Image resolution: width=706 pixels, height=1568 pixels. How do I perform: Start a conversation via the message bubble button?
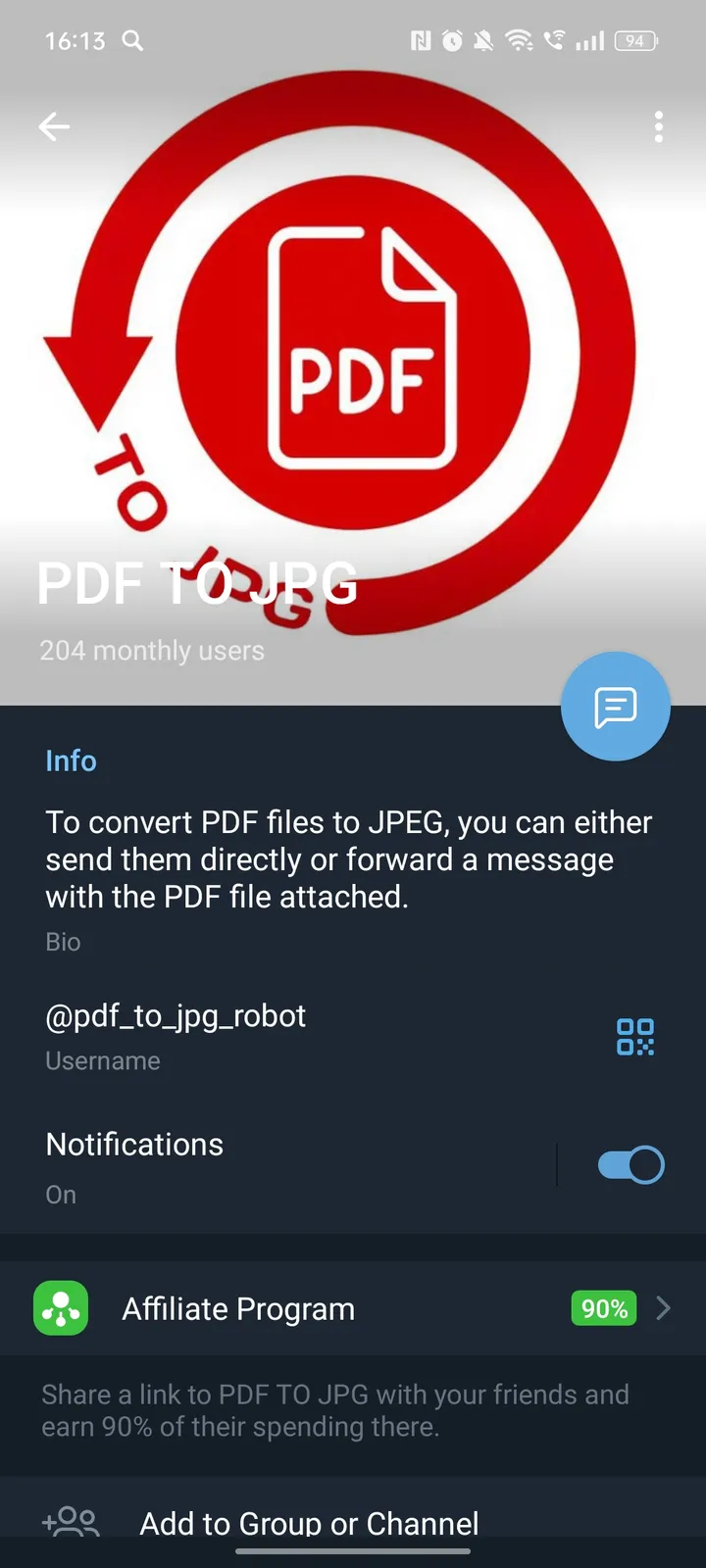click(615, 707)
